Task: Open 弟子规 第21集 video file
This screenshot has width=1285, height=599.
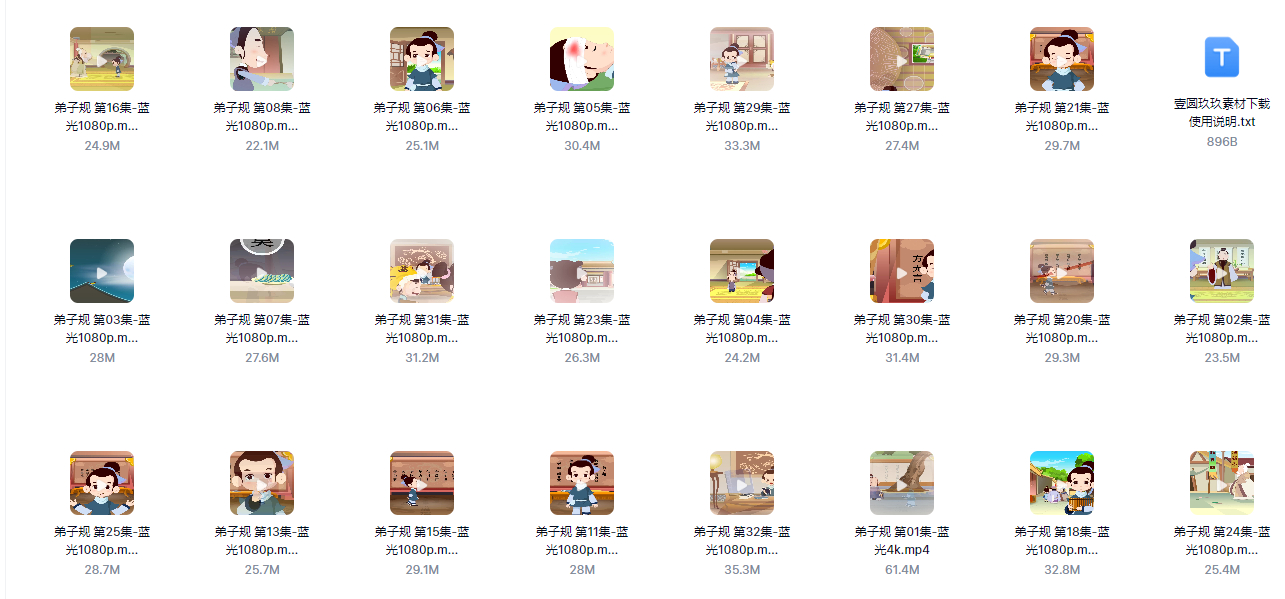Action: coord(1062,59)
